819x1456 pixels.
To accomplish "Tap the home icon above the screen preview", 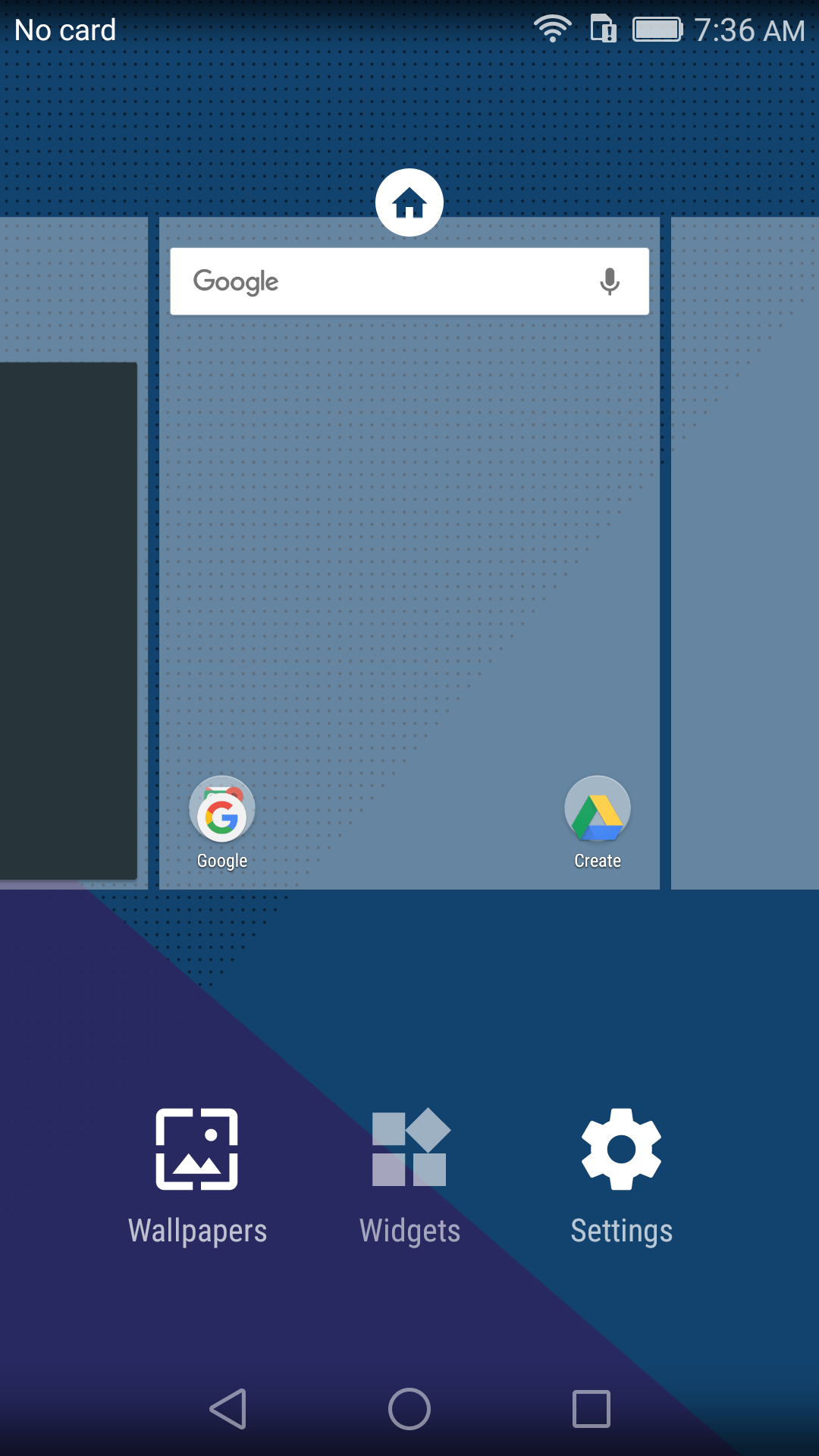I will 409,202.
